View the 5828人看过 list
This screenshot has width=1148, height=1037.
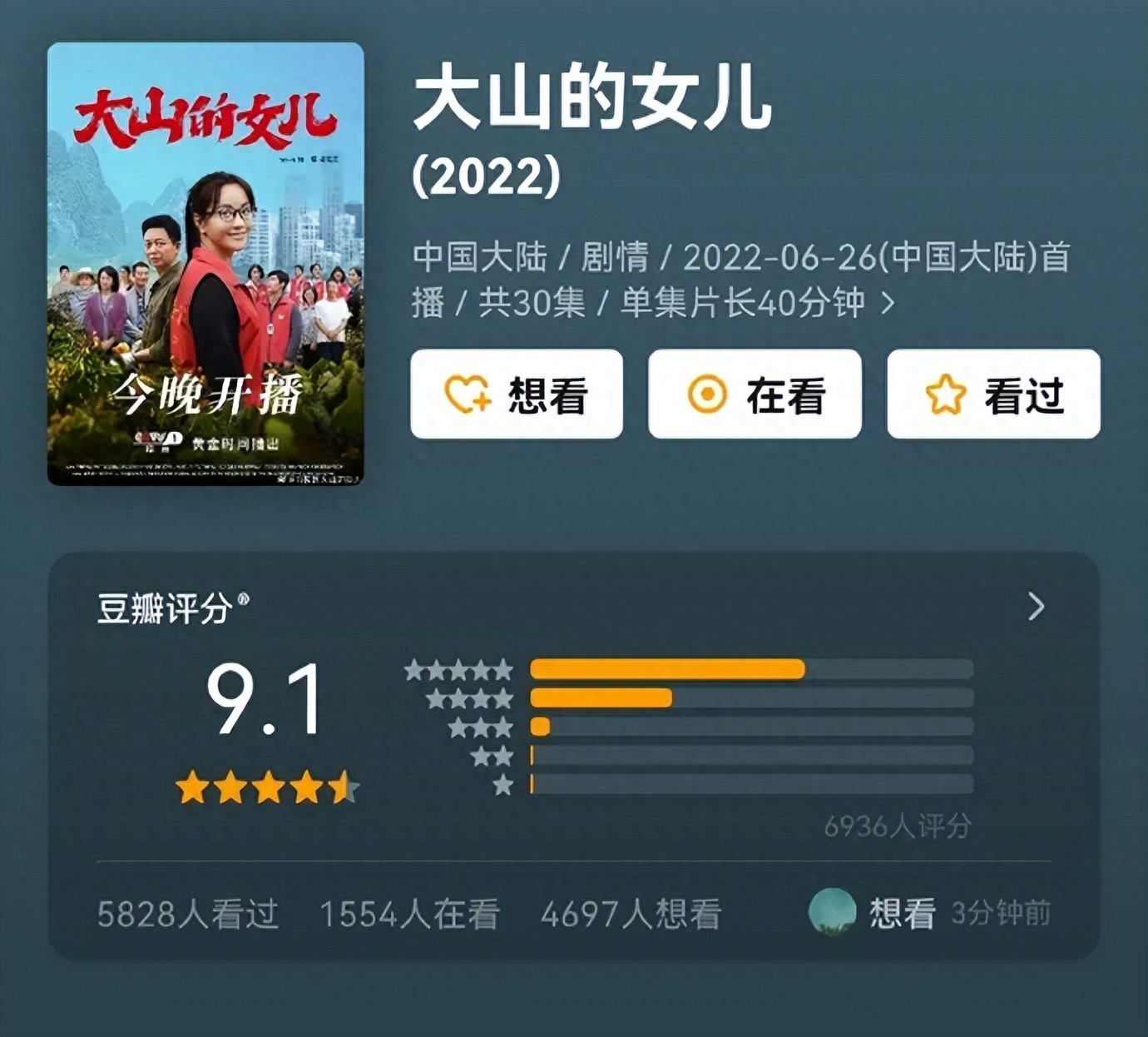coord(187,914)
